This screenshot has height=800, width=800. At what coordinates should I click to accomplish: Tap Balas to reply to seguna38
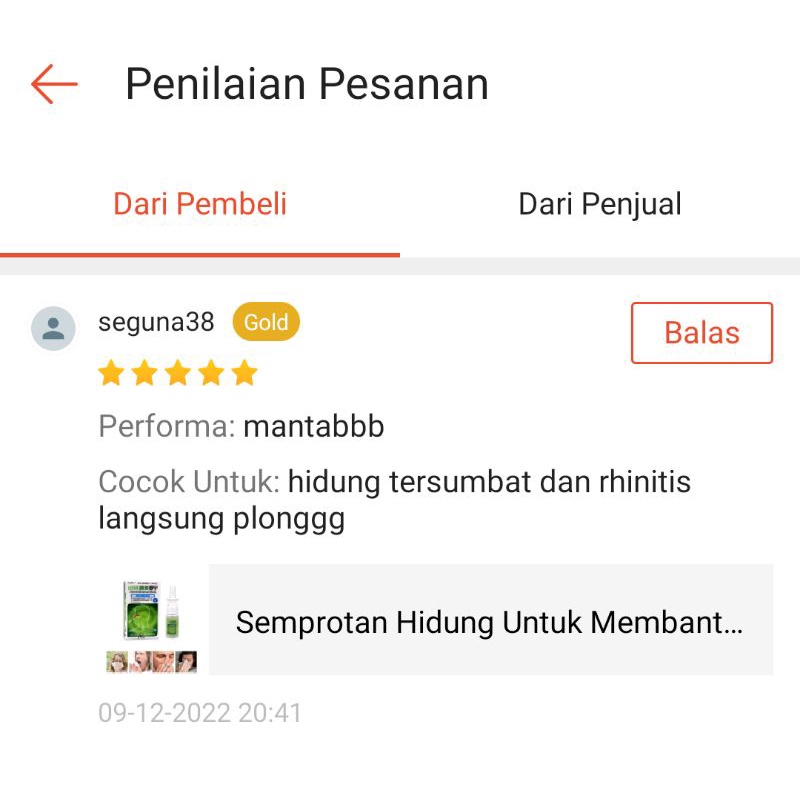[701, 333]
